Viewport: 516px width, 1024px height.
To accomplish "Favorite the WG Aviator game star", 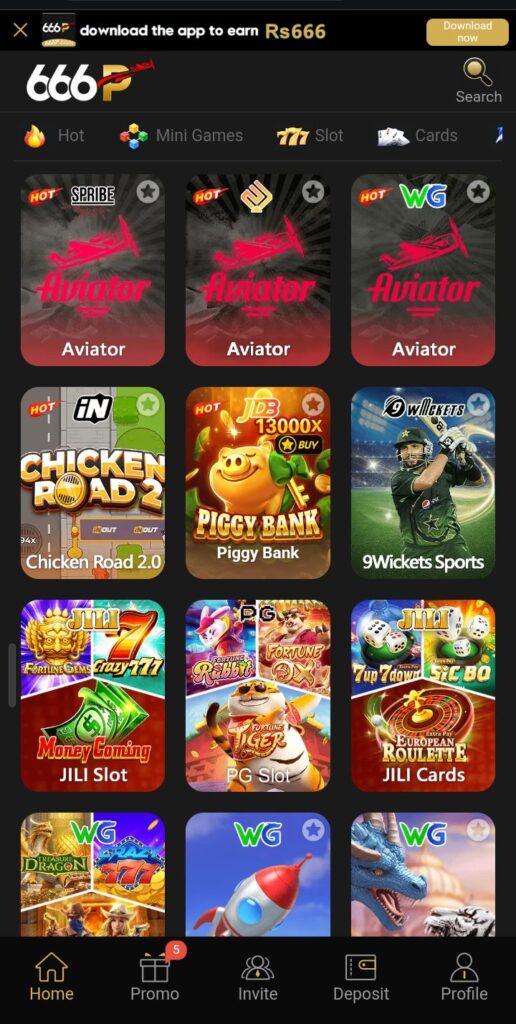I will coord(478,191).
